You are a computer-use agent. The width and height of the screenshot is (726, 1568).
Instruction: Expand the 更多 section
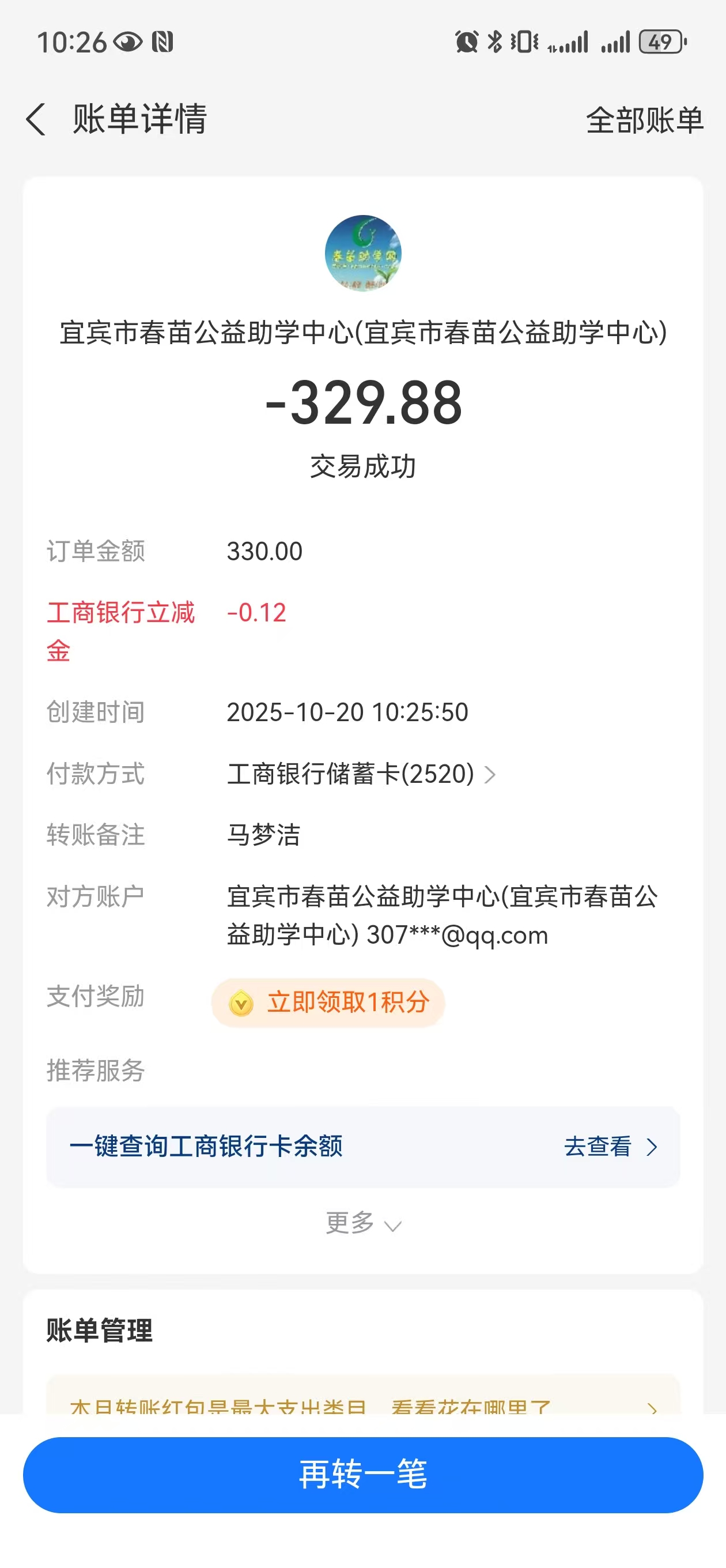click(x=362, y=1223)
